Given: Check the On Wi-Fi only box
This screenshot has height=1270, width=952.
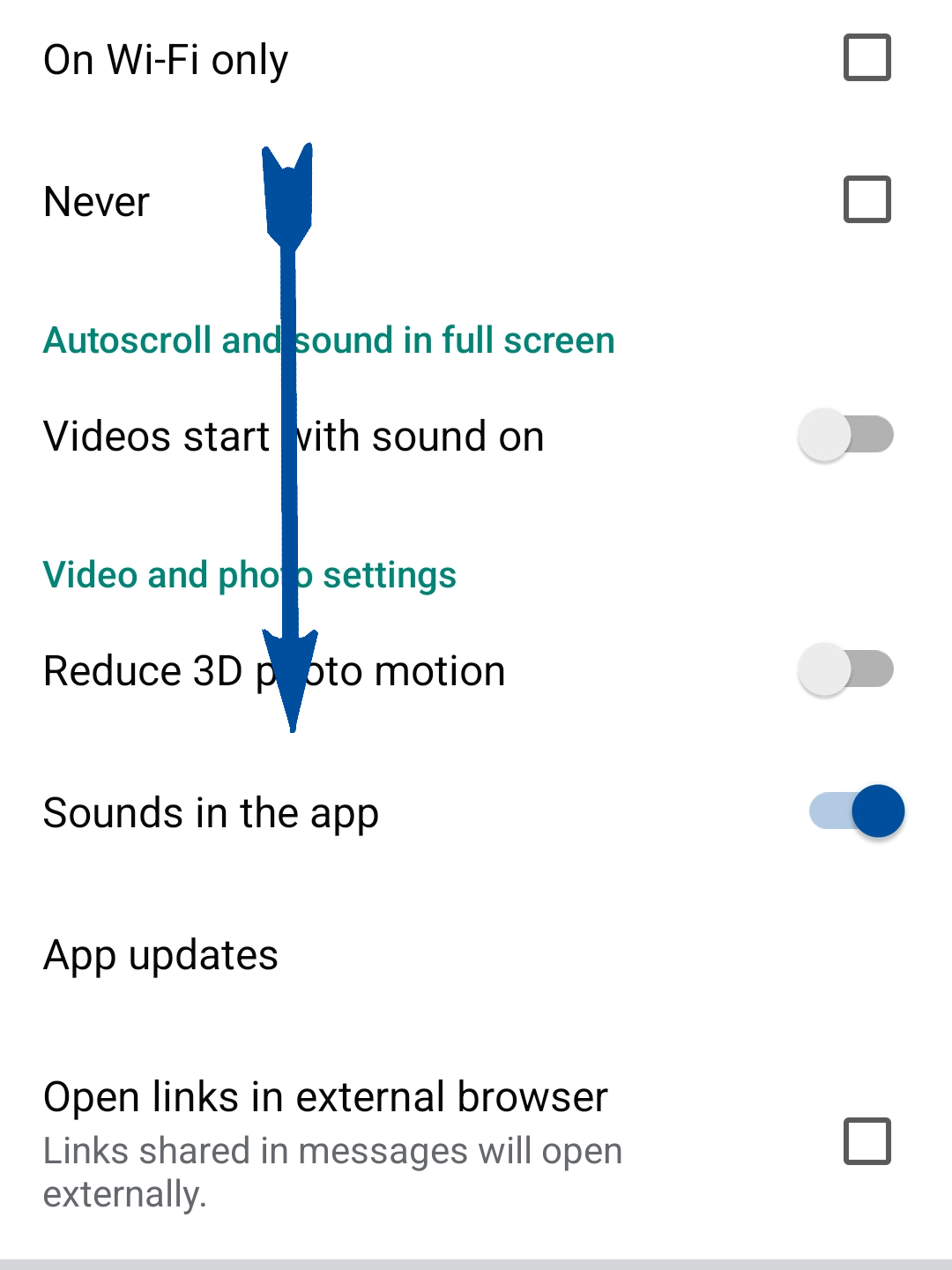Looking at the screenshot, I should [866, 58].
